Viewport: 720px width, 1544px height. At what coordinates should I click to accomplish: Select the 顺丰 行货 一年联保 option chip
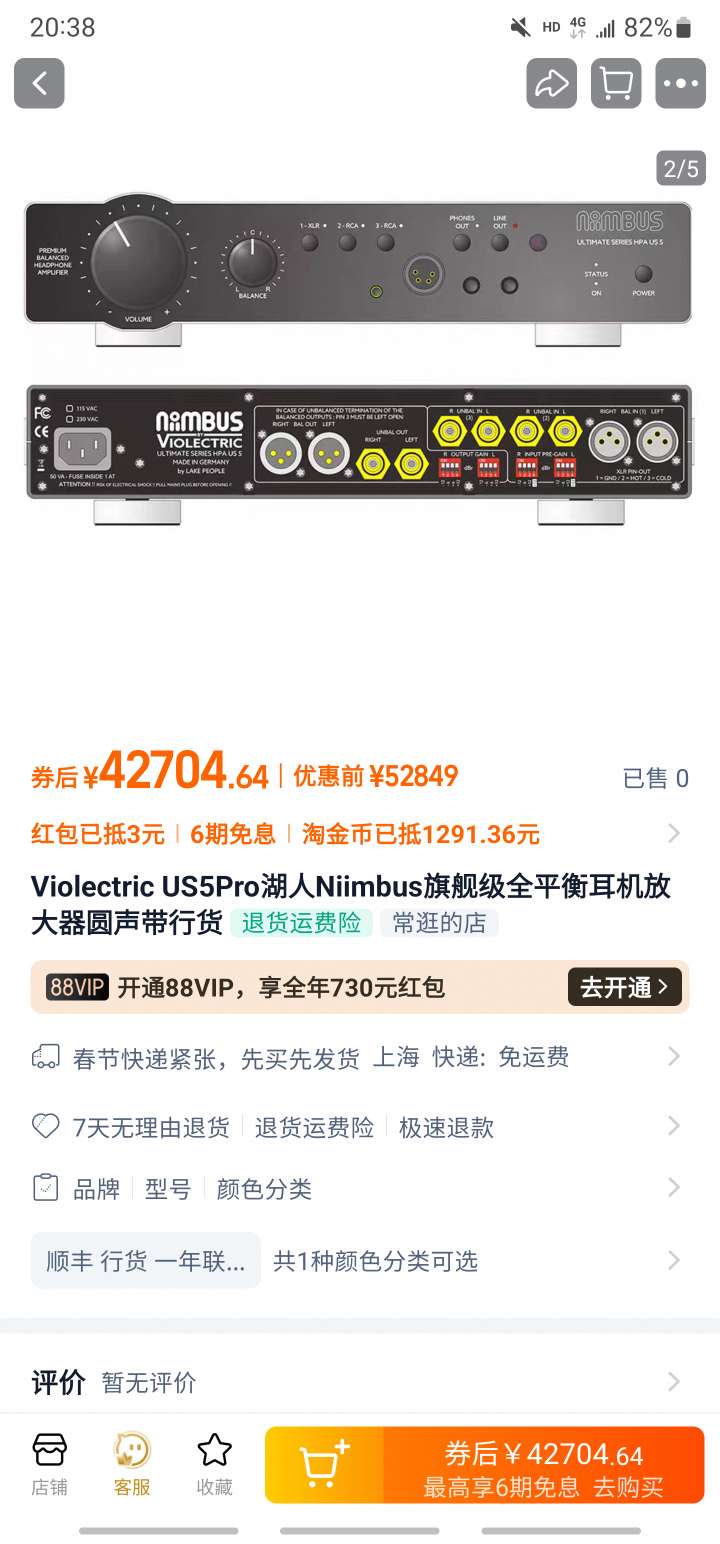(146, 1260)
